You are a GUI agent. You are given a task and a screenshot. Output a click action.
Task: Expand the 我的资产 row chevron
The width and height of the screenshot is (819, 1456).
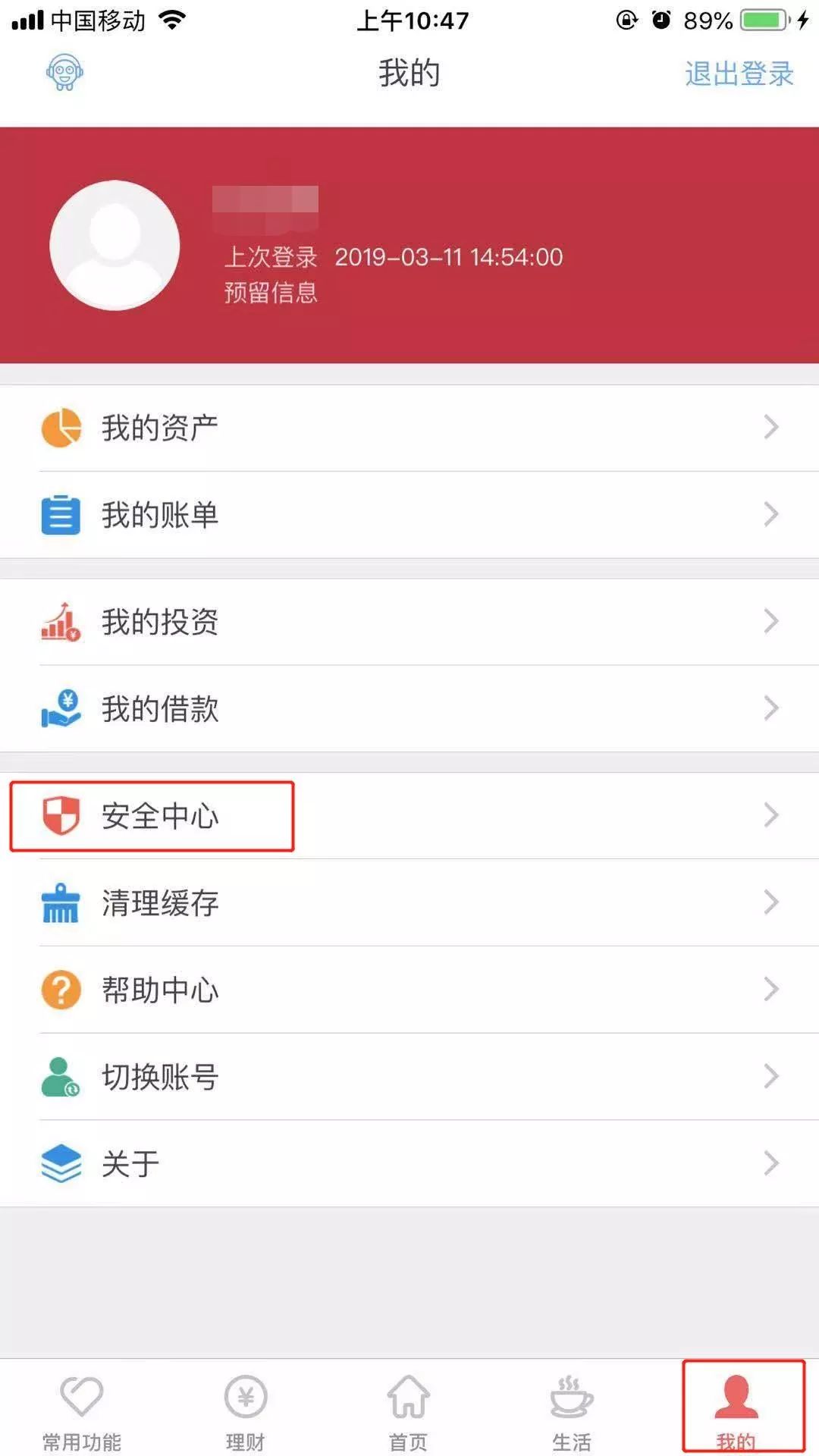772,426
